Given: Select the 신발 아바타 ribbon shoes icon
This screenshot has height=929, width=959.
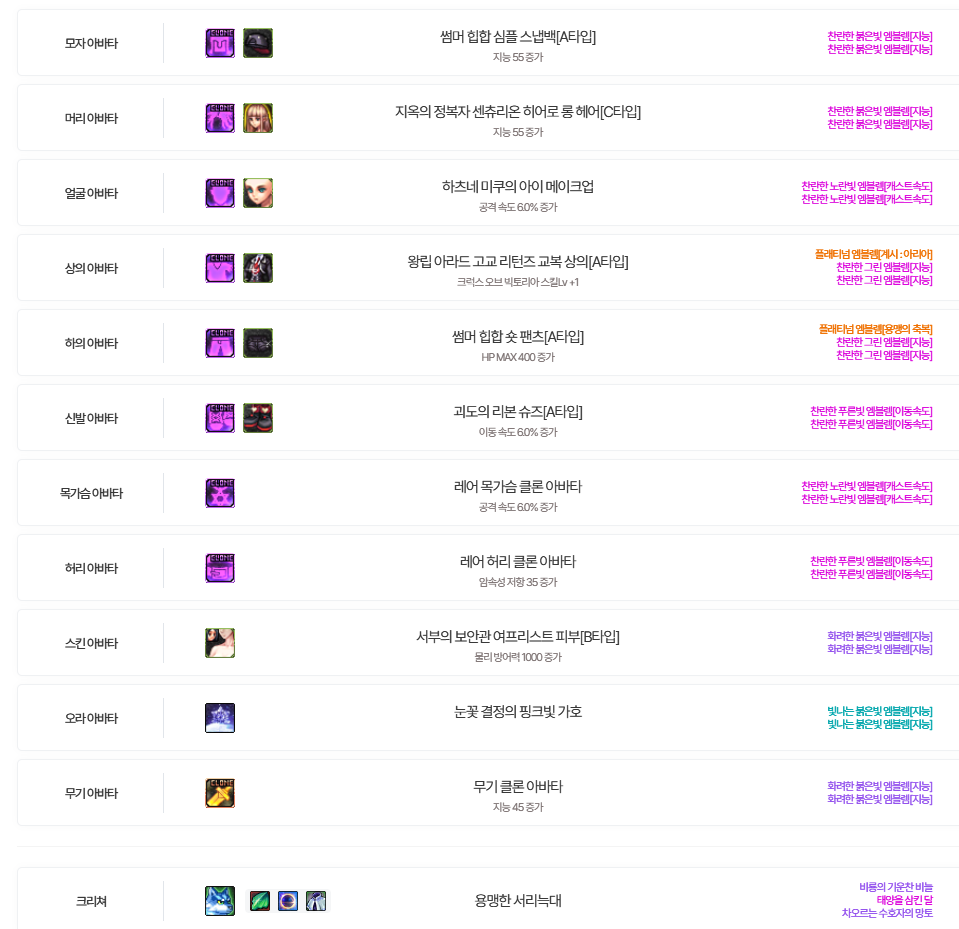Looking at the screenshot, I should 258,418.
